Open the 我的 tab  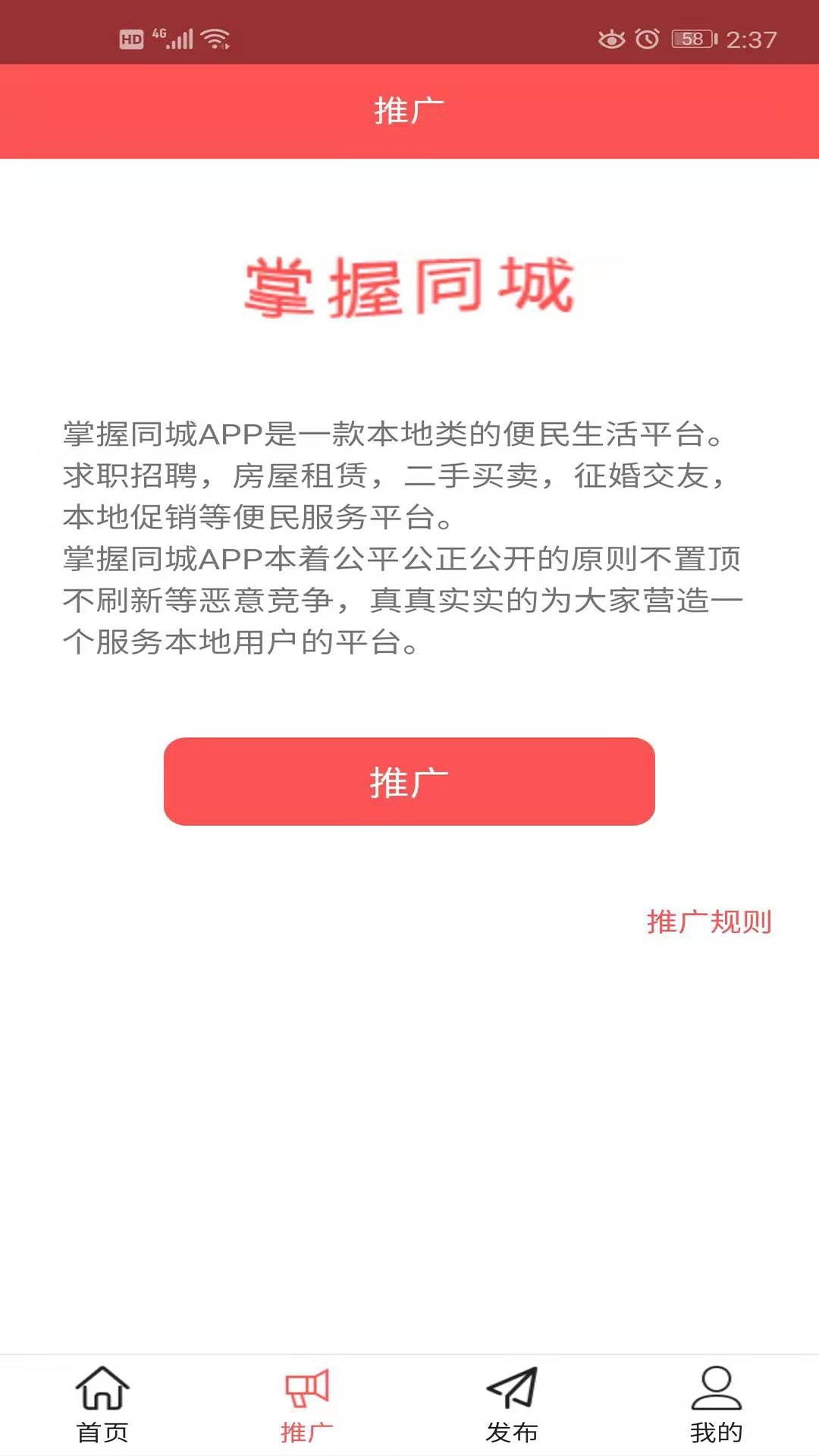[716, 1404]
